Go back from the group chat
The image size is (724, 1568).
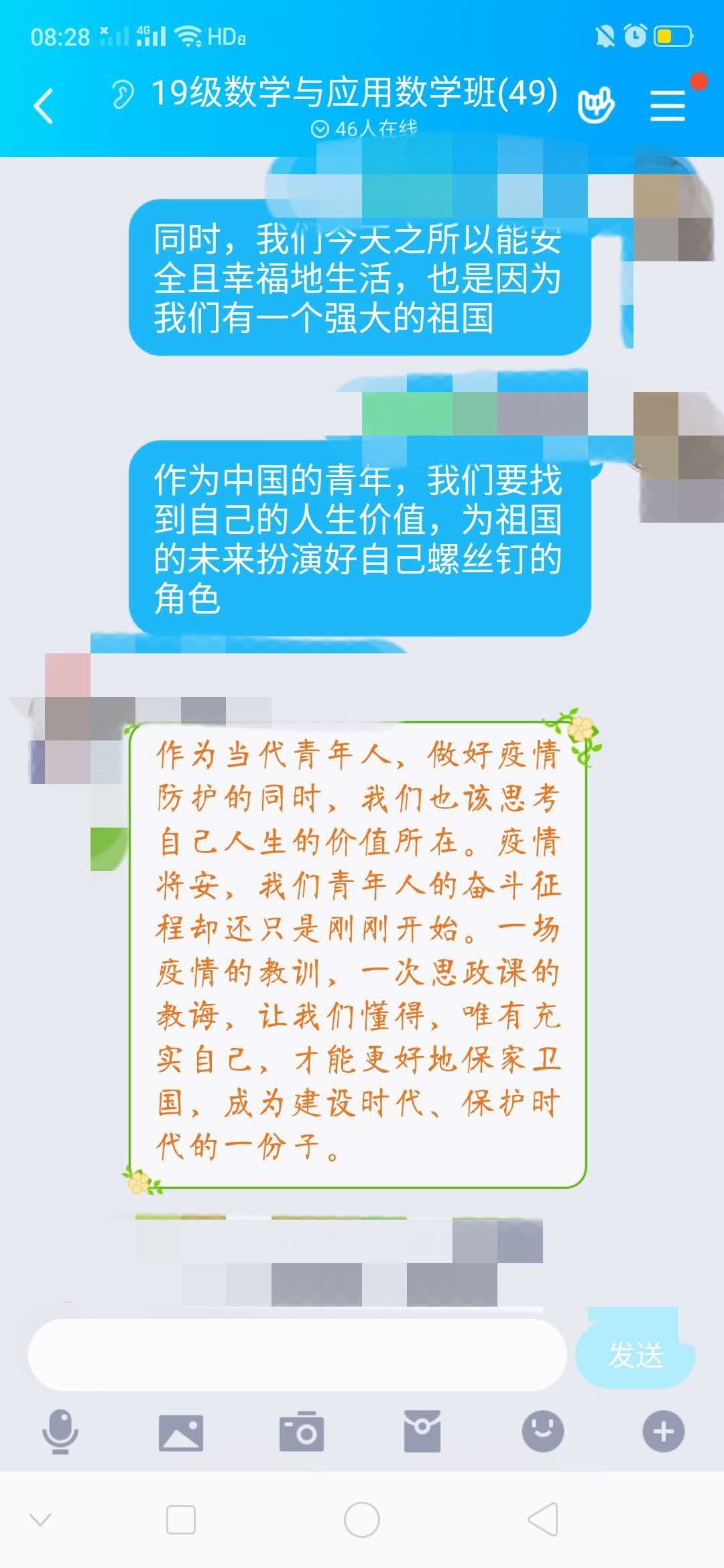[44, 106]
